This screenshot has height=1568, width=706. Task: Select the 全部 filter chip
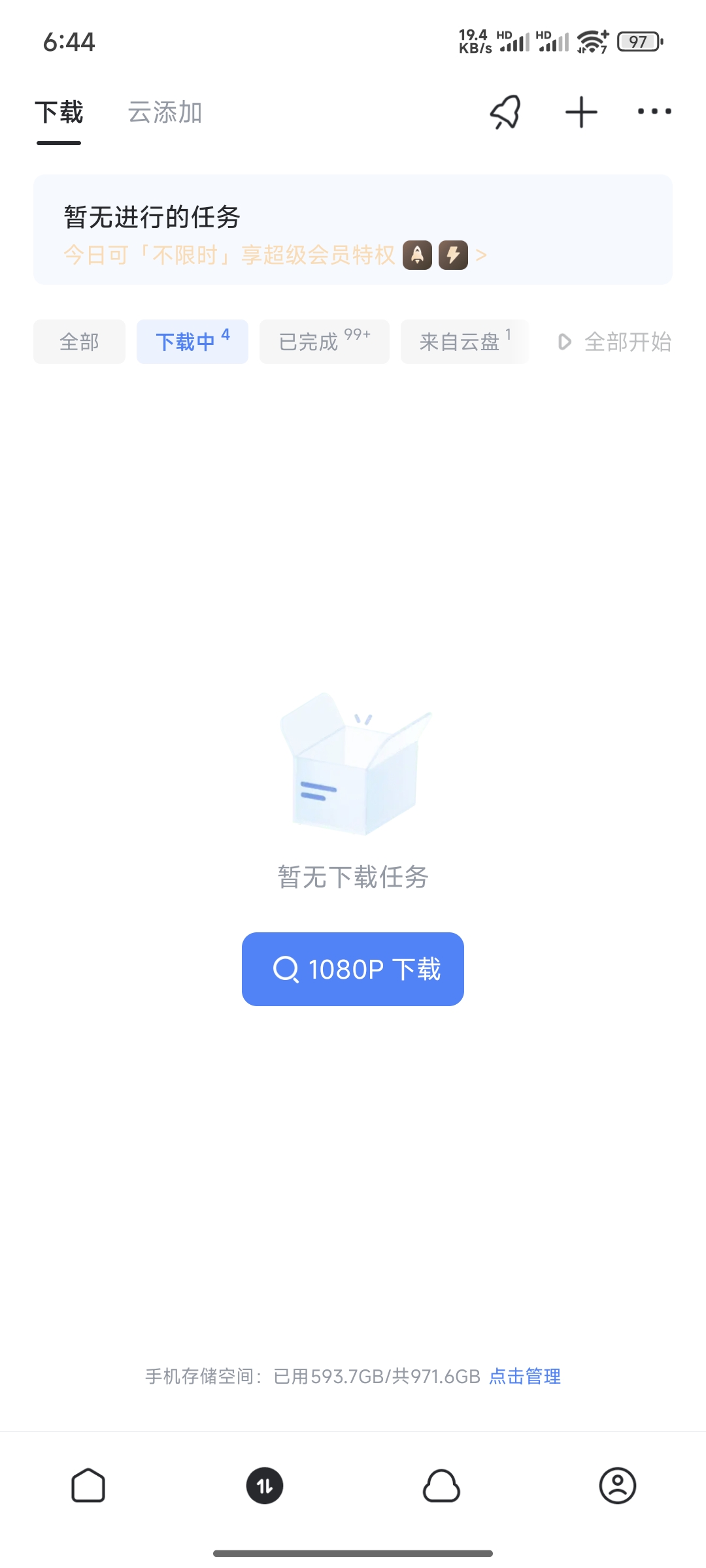coord(78,341)
